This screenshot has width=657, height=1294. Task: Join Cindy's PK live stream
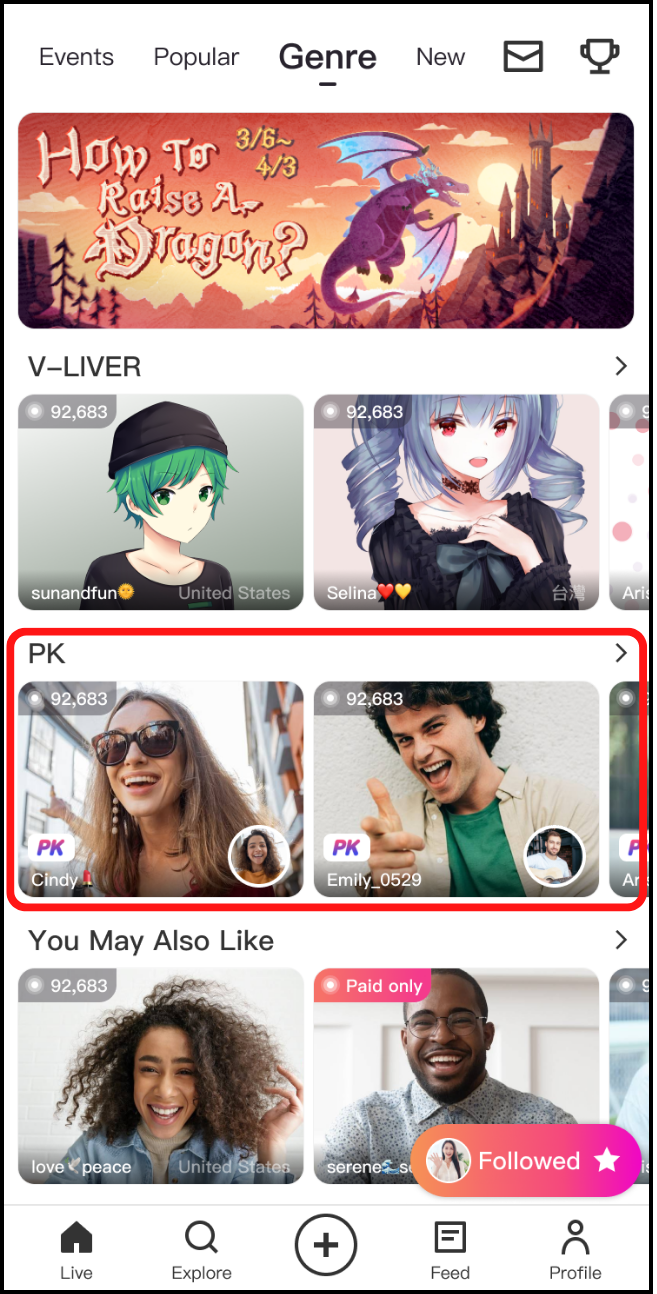pyautogui.click(x=160, y=789)
